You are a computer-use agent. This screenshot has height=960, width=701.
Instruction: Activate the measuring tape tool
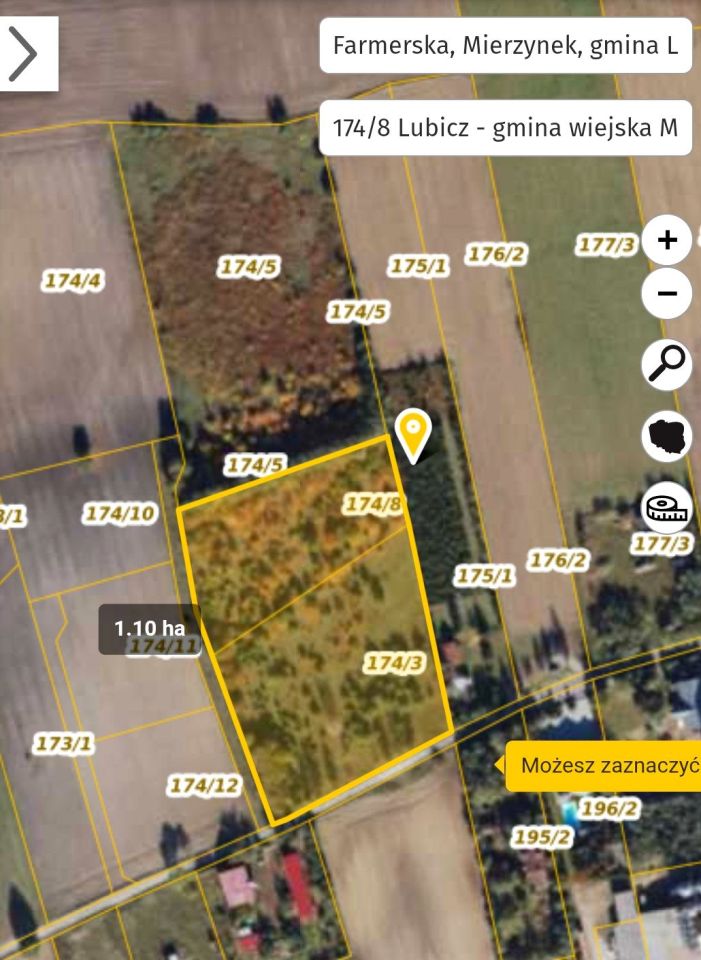[x=667, y=508]
